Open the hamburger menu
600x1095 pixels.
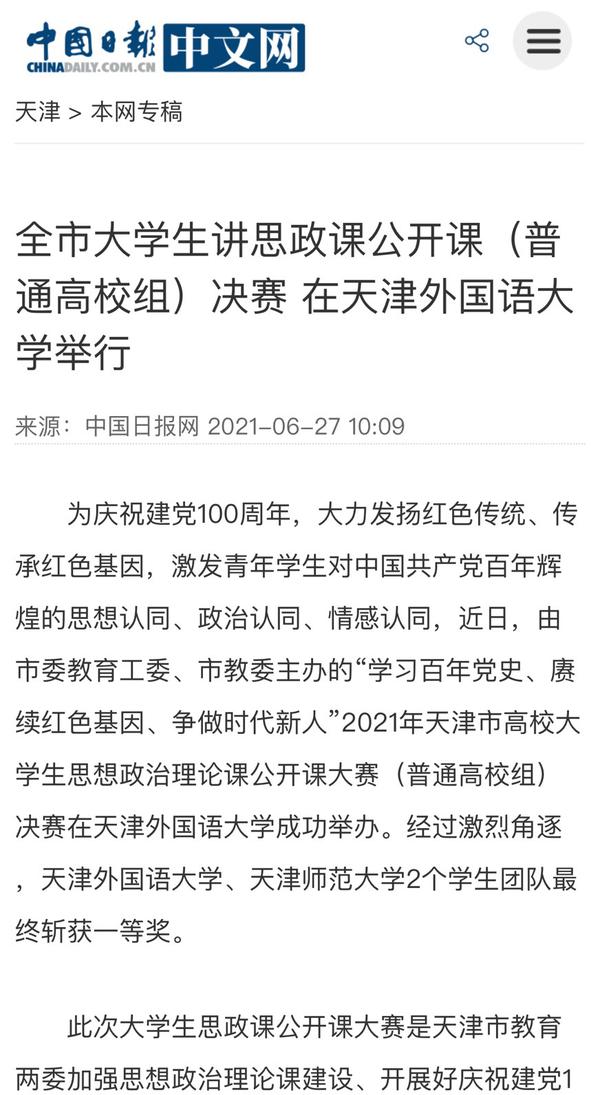[542, 41]
